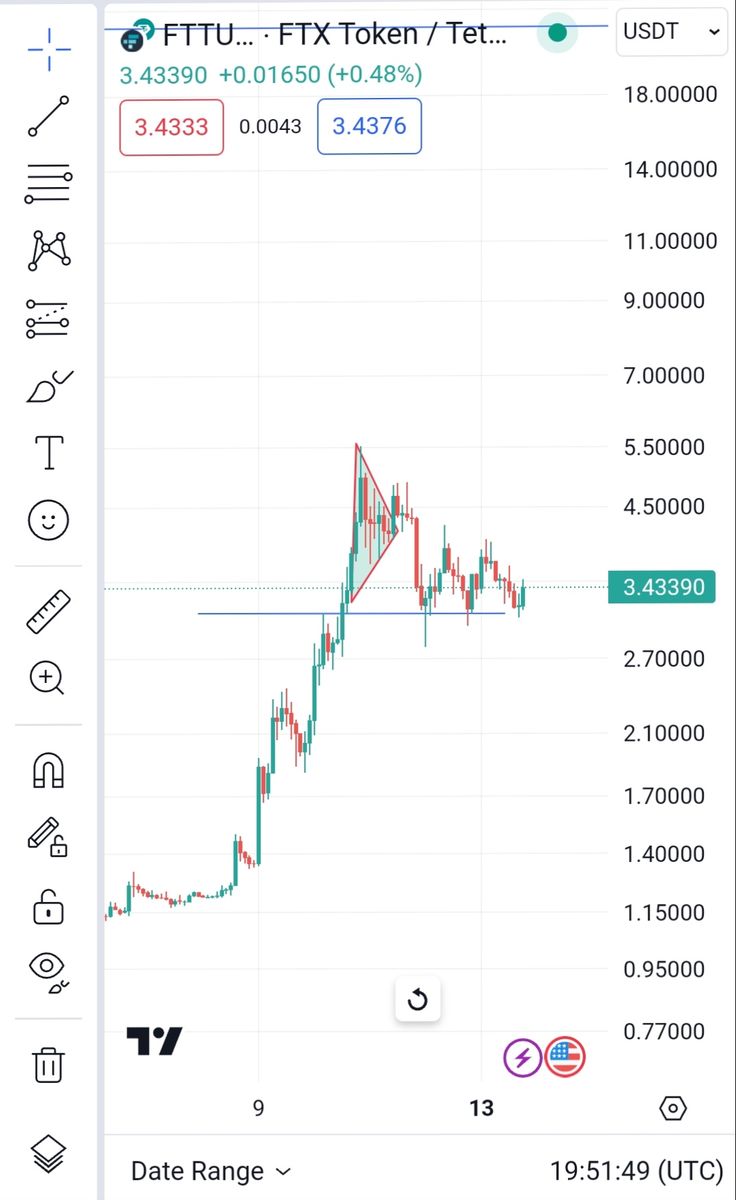Open the Date Range selector
This screenshot has height=1200, width=736.
210,1171
